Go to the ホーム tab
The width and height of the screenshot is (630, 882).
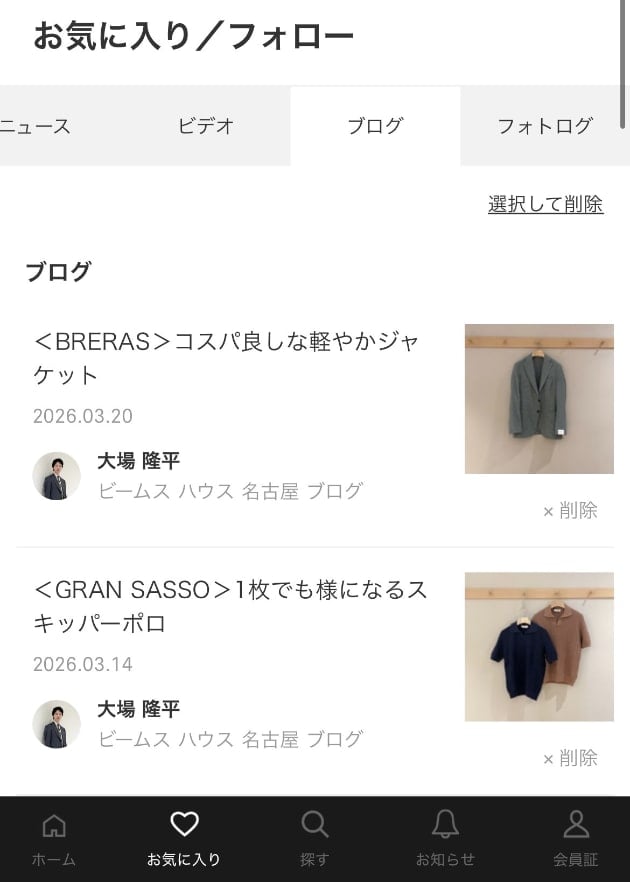(x=54, y=839)
